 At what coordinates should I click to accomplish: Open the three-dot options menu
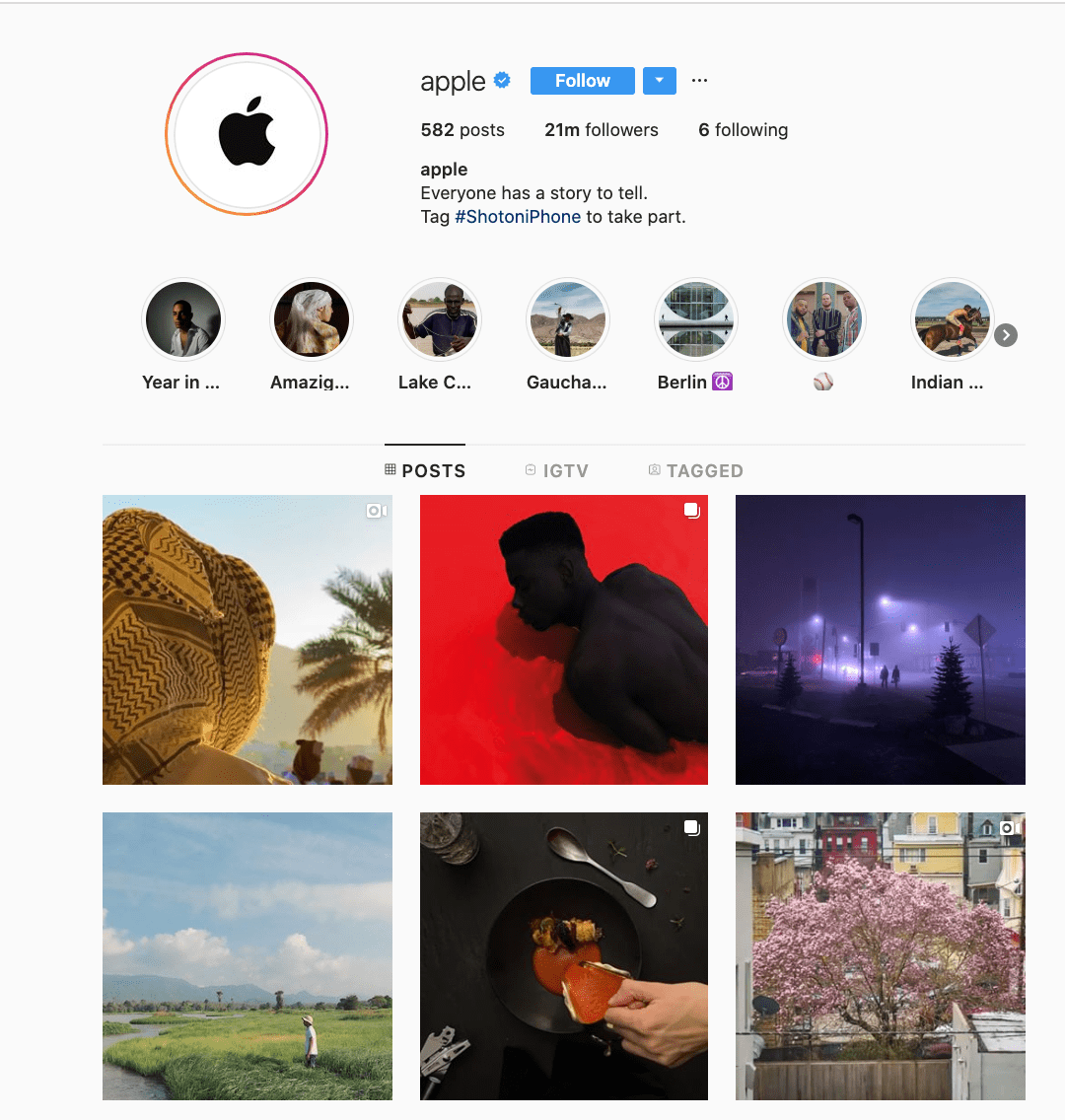pos(699,81)
